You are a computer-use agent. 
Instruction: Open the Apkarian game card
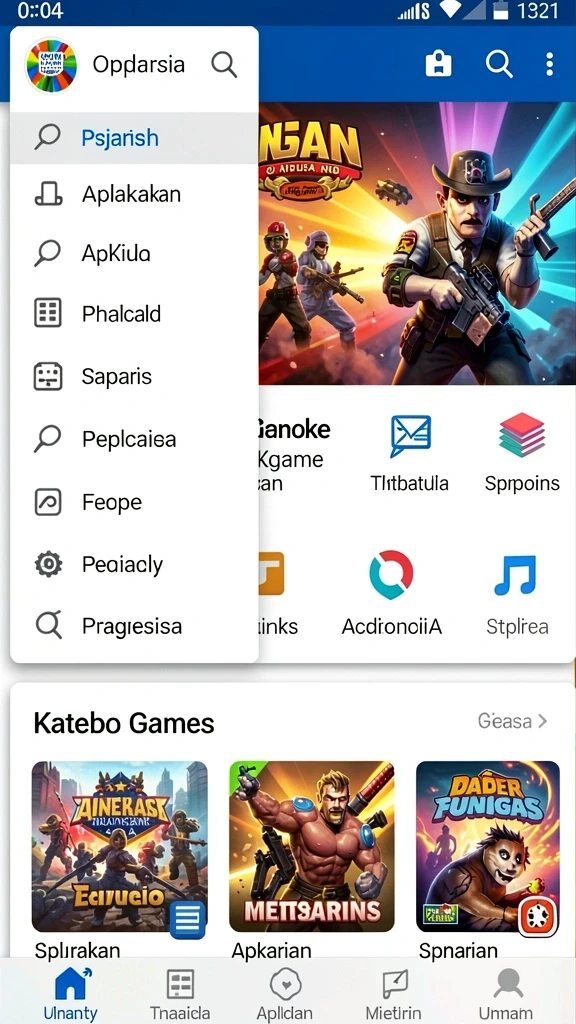point(312,859)
